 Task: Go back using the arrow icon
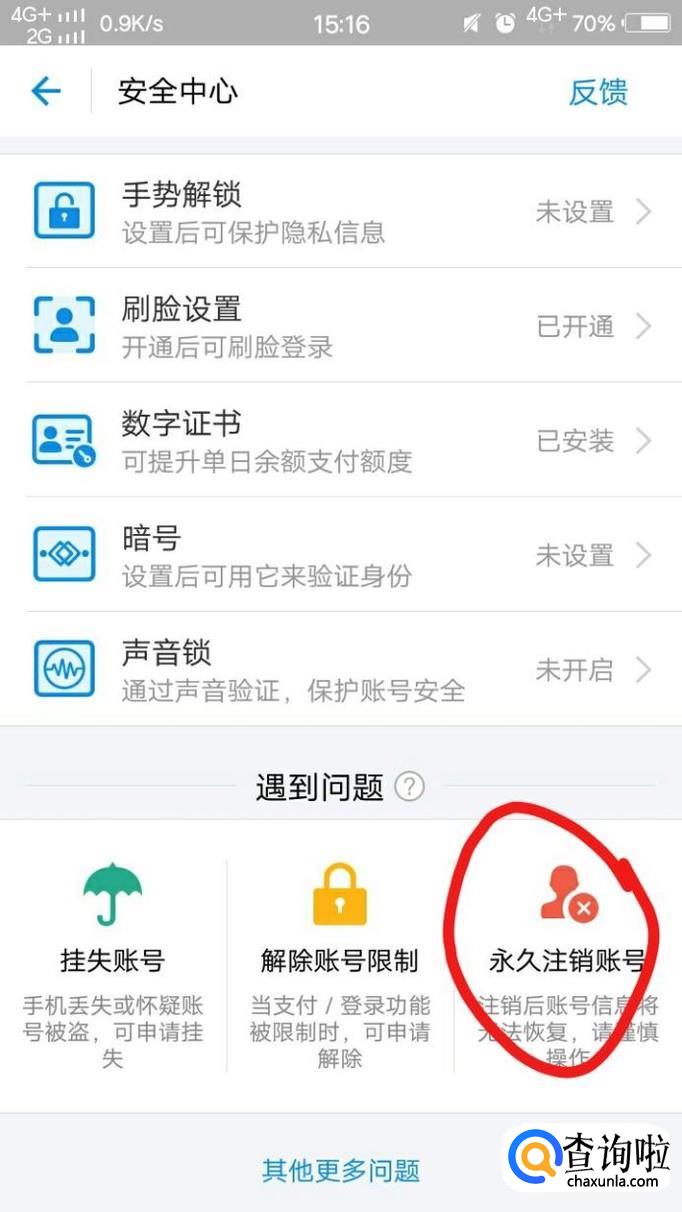coord(46,92)
